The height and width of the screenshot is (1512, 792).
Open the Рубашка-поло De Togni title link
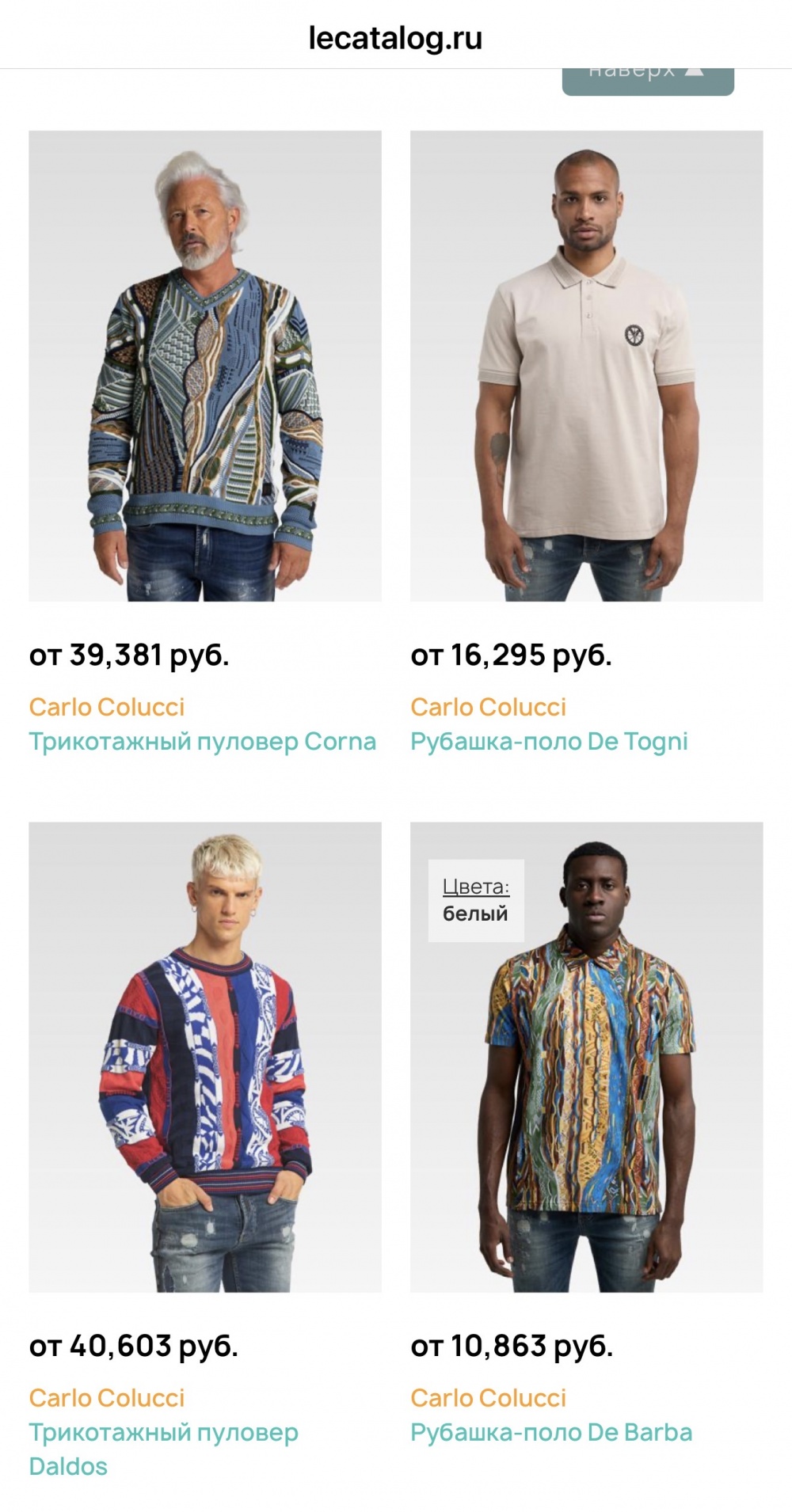[x=549, y=741]
